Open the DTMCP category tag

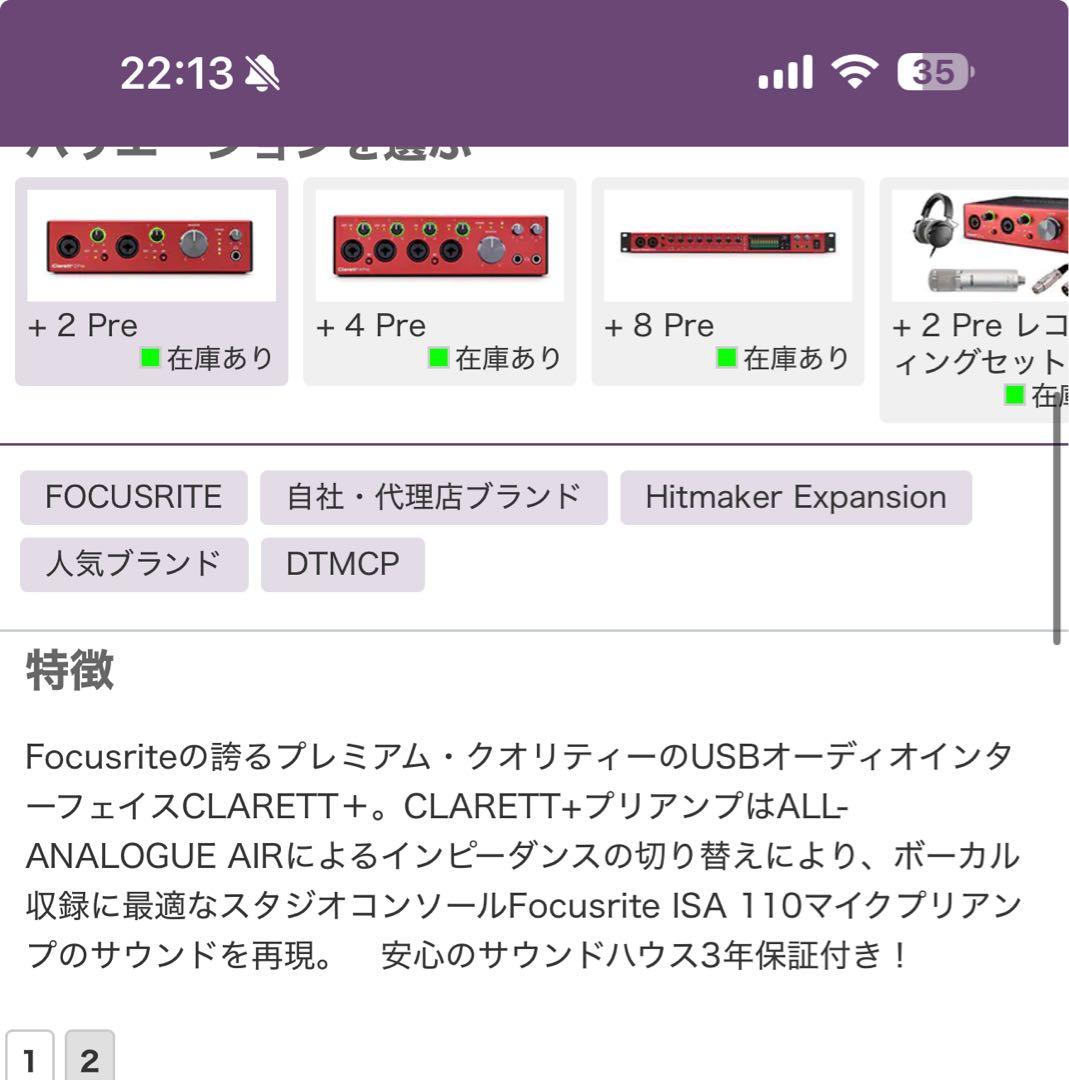pos(343,564)
